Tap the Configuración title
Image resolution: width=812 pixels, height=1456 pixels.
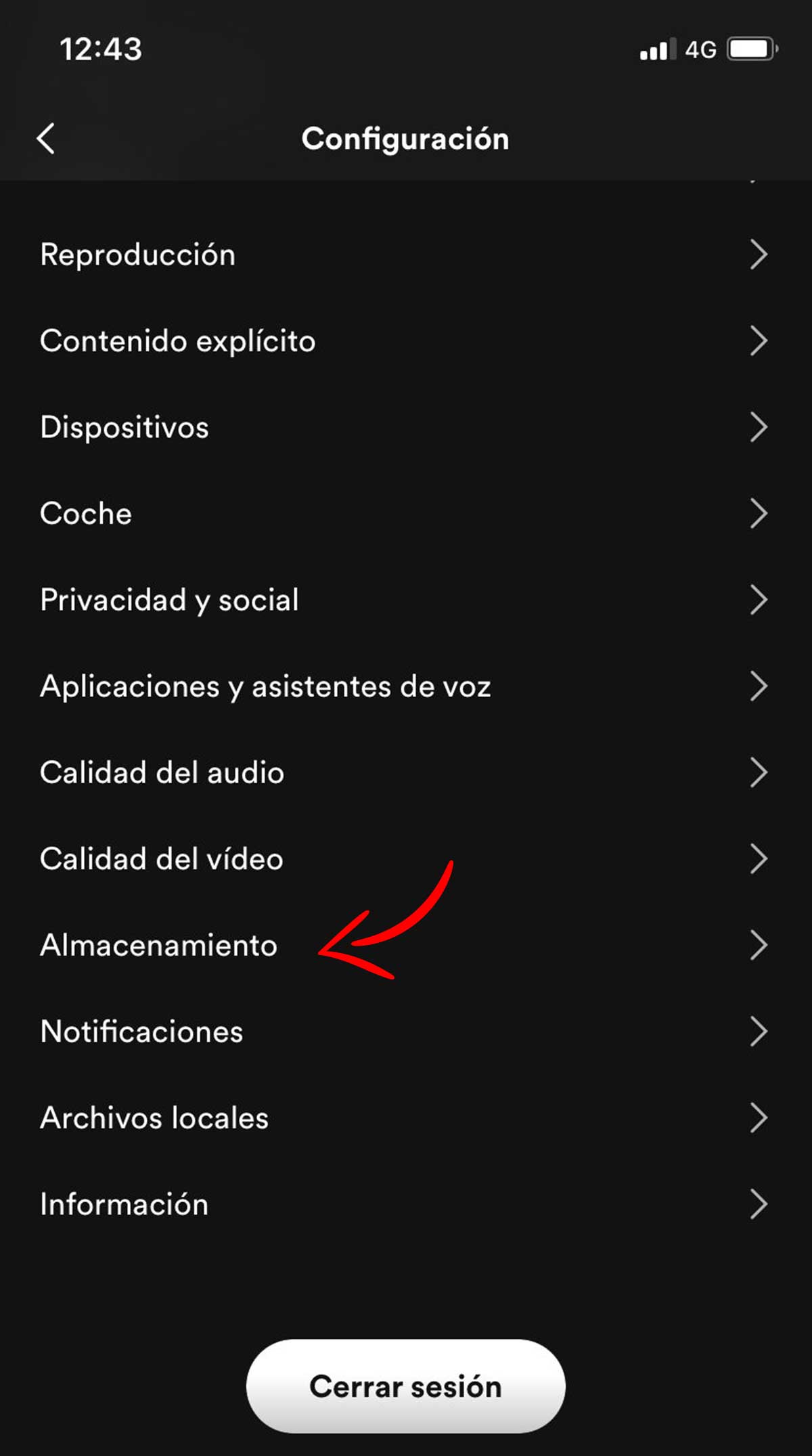tap(406, 137)
